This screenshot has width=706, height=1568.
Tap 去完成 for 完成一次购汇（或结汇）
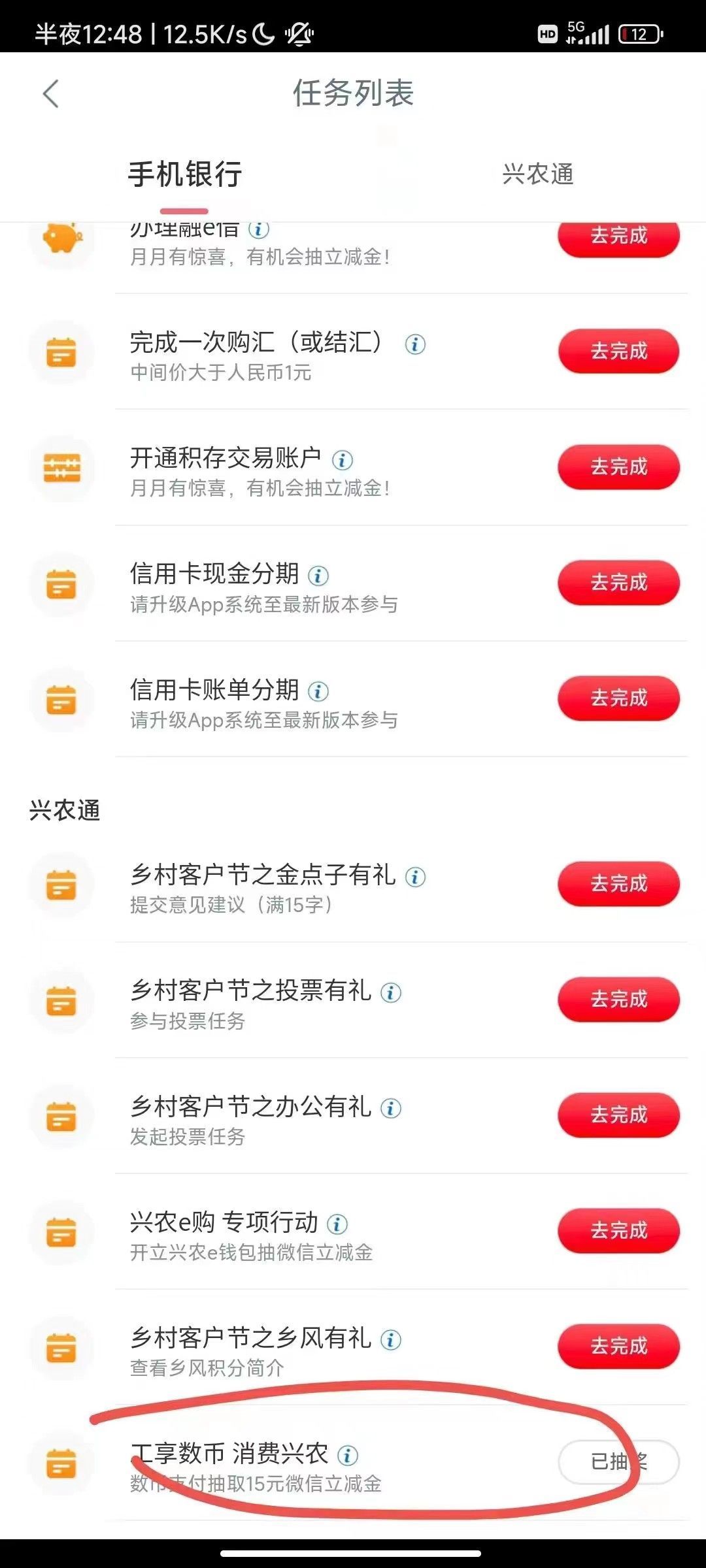(618, 351)
